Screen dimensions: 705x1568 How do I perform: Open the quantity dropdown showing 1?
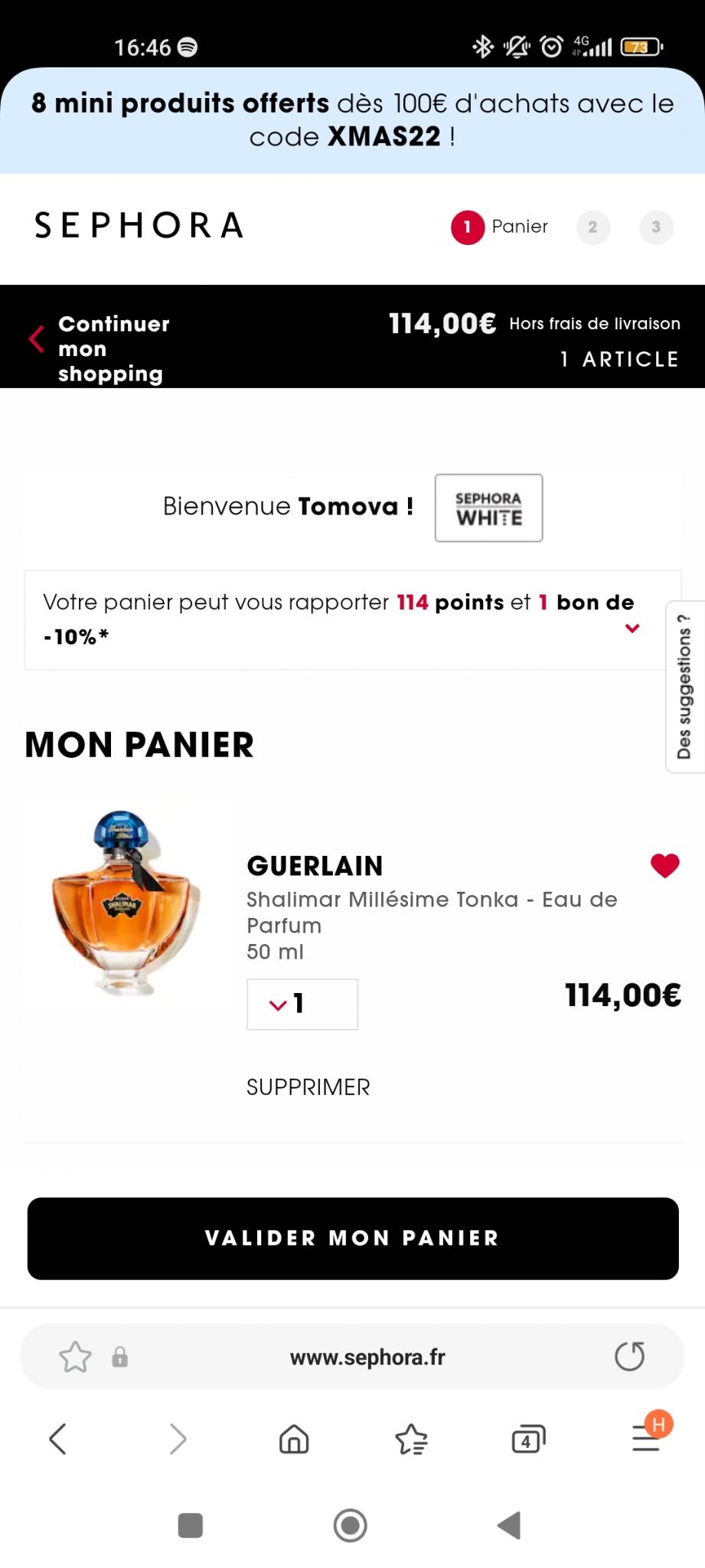[302, 1004]
